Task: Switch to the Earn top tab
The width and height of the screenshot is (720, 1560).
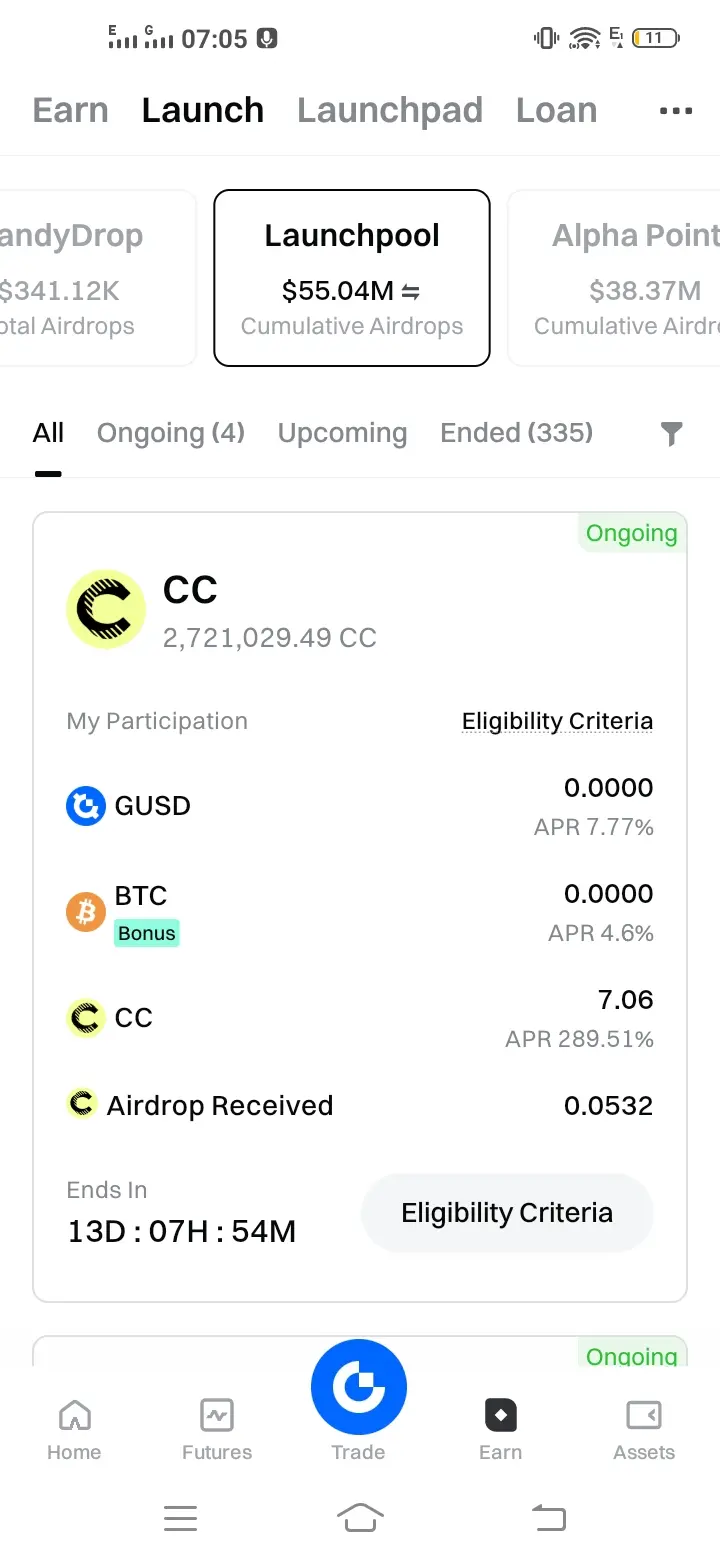Action: pyautogui.click(x=70, y=110)
